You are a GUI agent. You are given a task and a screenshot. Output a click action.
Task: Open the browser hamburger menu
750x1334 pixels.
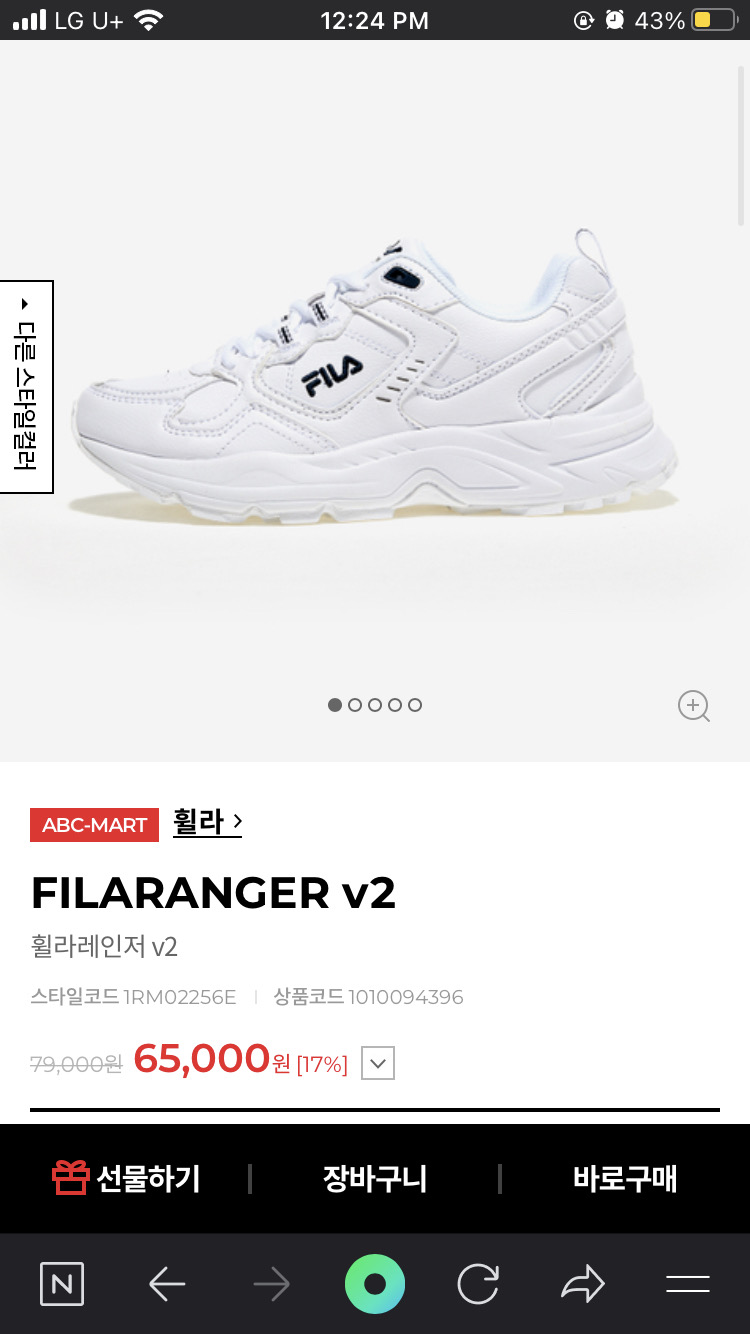coord(688,1283)
